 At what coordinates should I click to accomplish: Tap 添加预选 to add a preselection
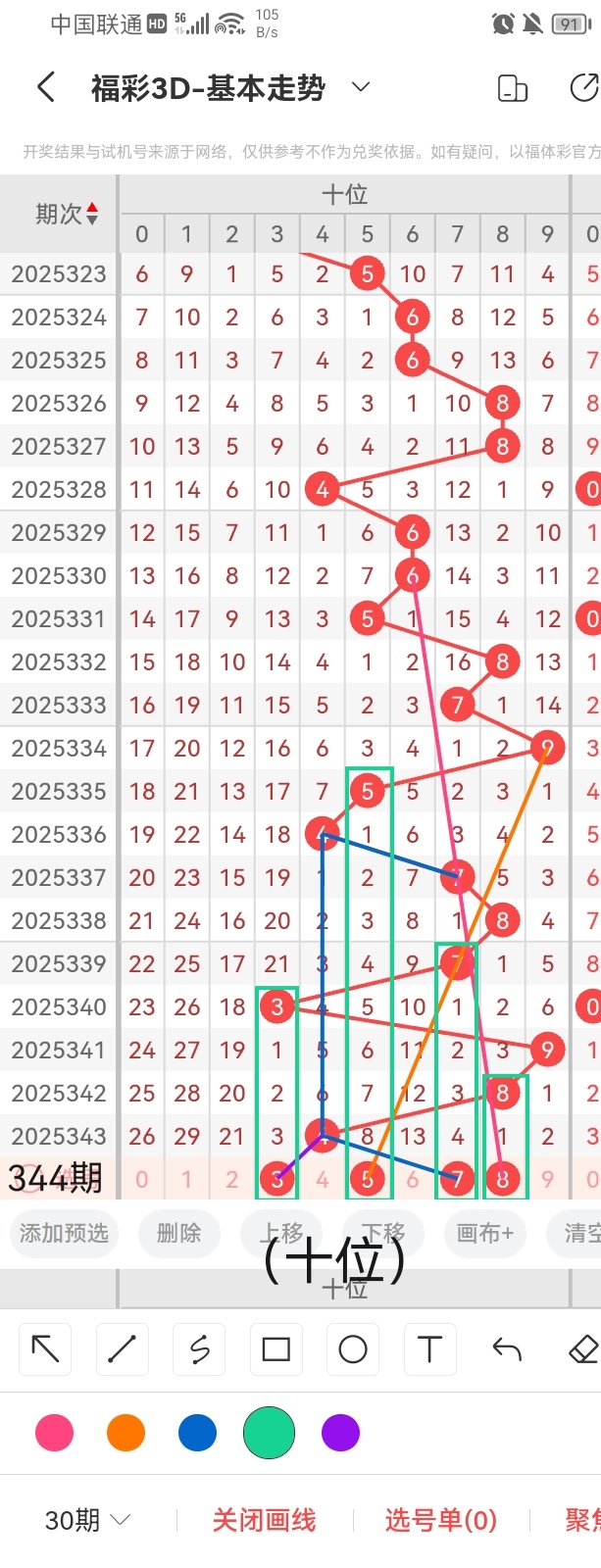tap(64, 1233)
